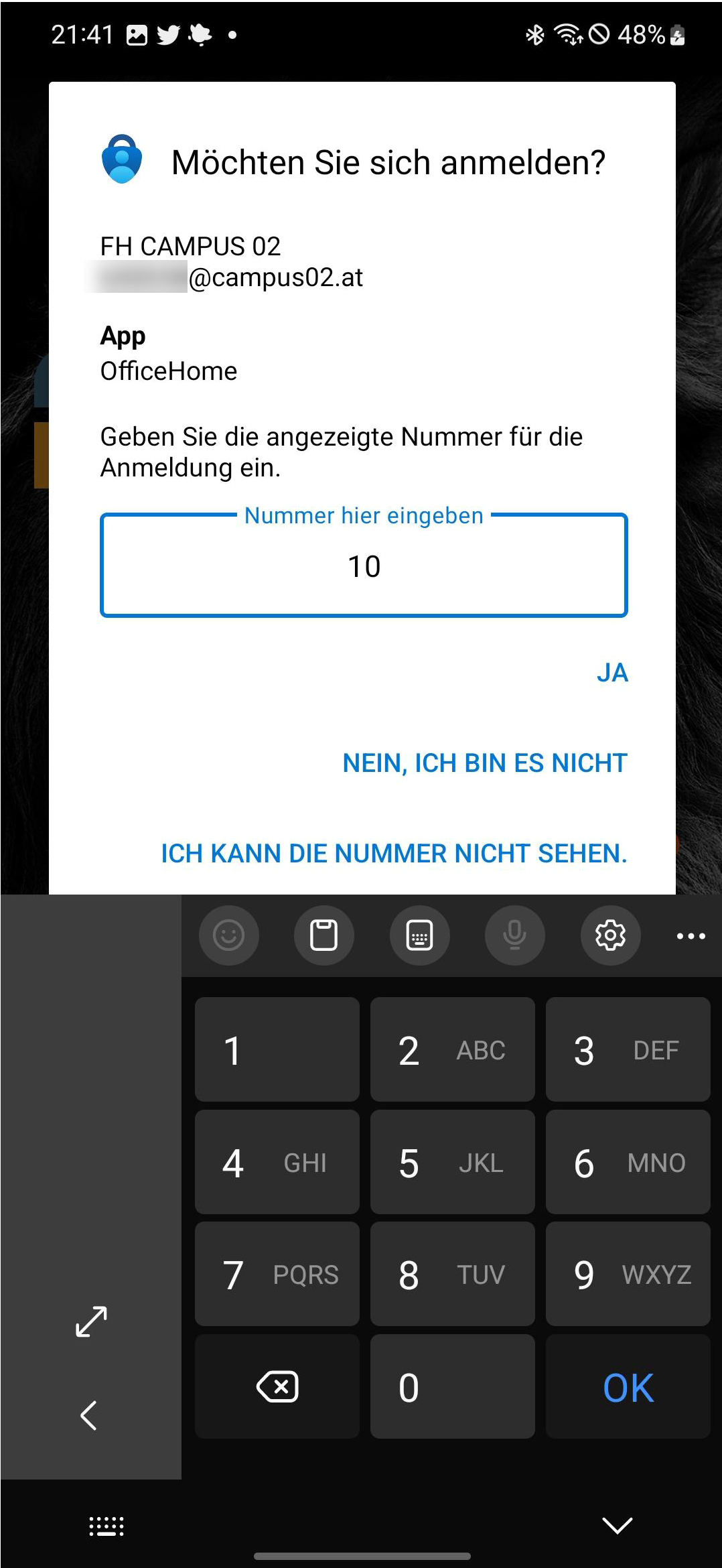This screenshot has width=722, height=1568.
Task: Focus the Nummer hier eingeben field
Action: click(364, 565)
